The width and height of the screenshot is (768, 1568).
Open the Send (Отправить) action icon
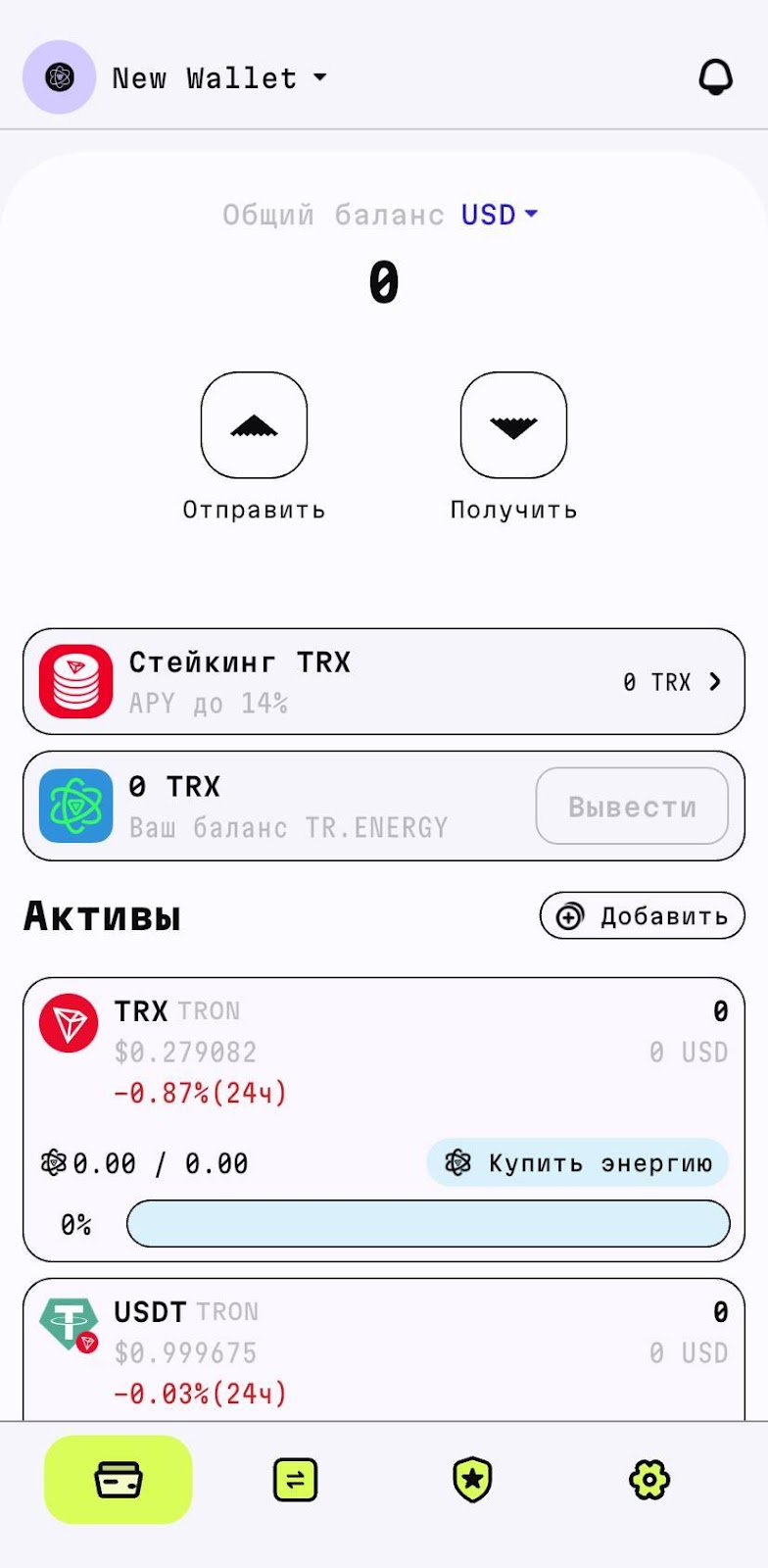pyautogui.click(x=254, y=424)
